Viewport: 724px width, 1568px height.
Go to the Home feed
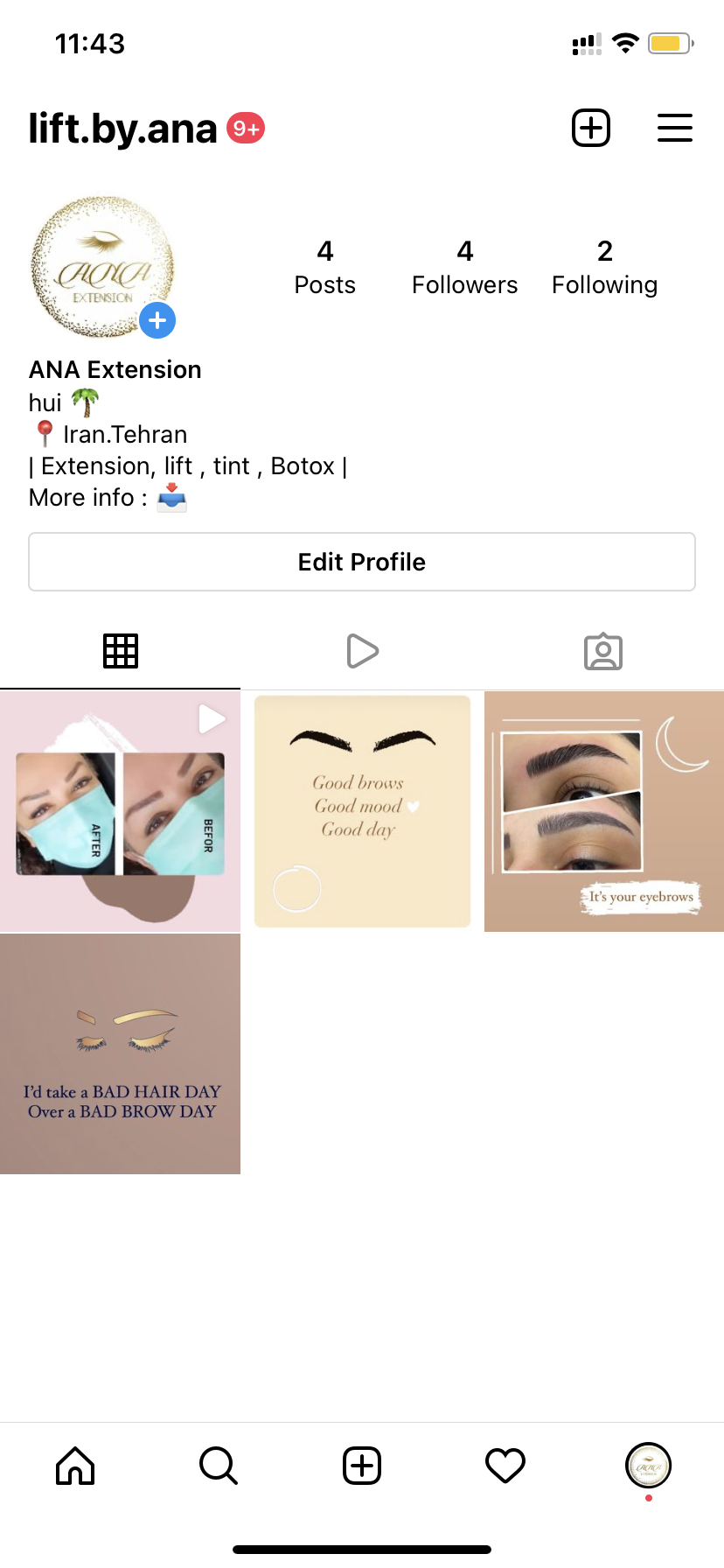click(x=75, y=1466)
